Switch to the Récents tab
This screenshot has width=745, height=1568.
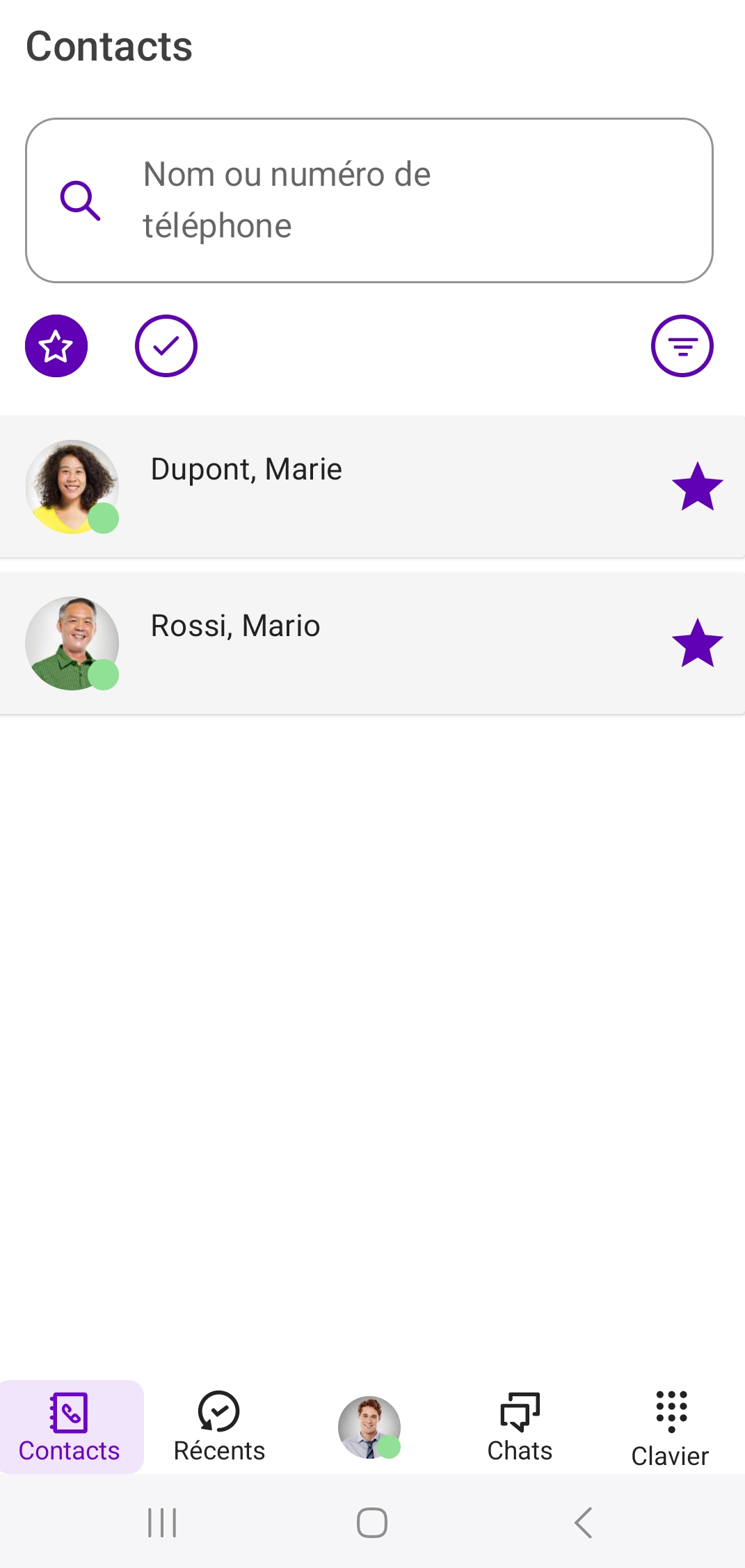tap(219, 1427)
